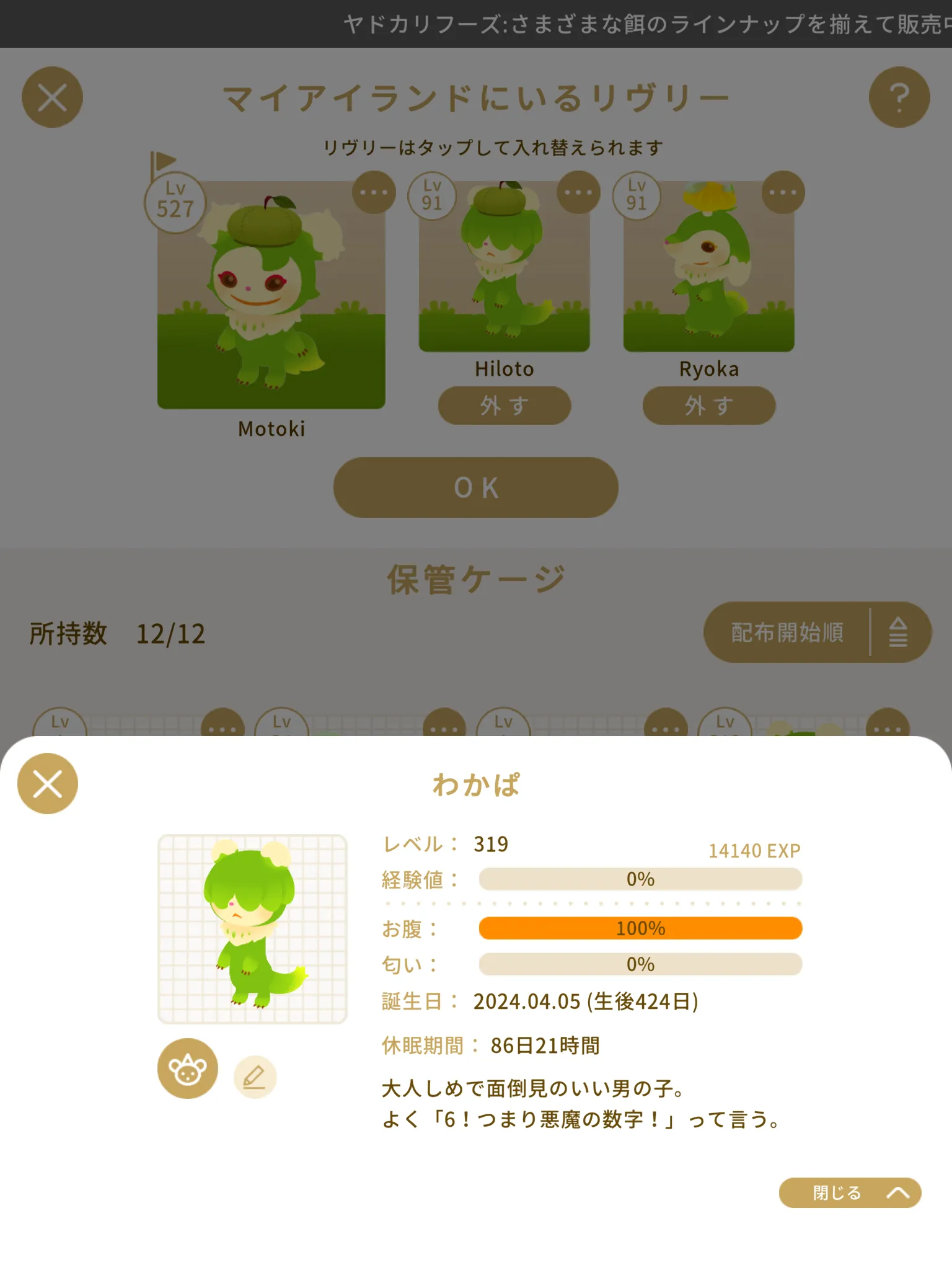Screen dimensions: 952x1270
Task: Open the options menu on Hiloto's card
Action: pos(578,192)
